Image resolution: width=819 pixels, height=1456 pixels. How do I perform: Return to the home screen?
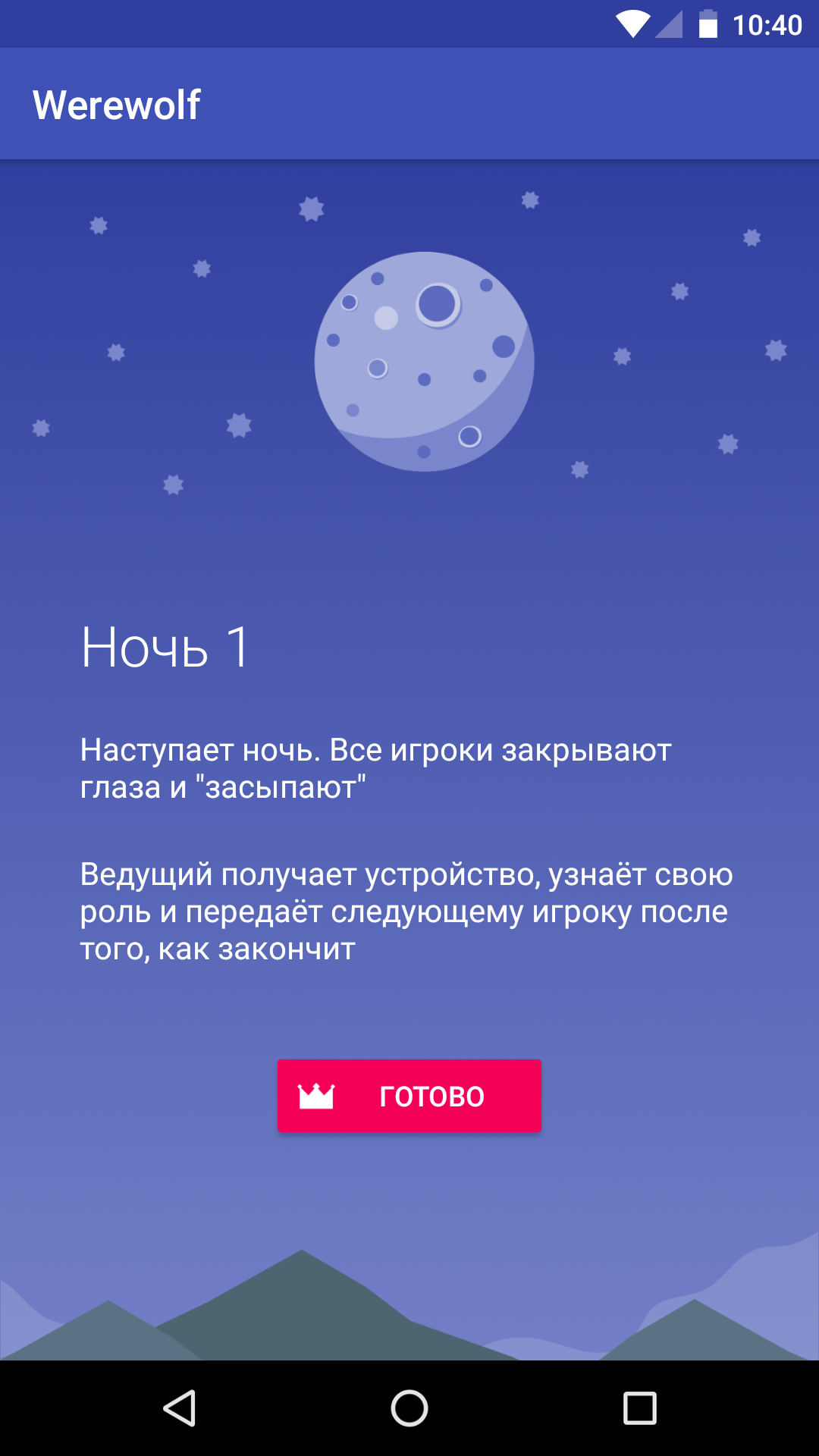[x=409, y=1408]
